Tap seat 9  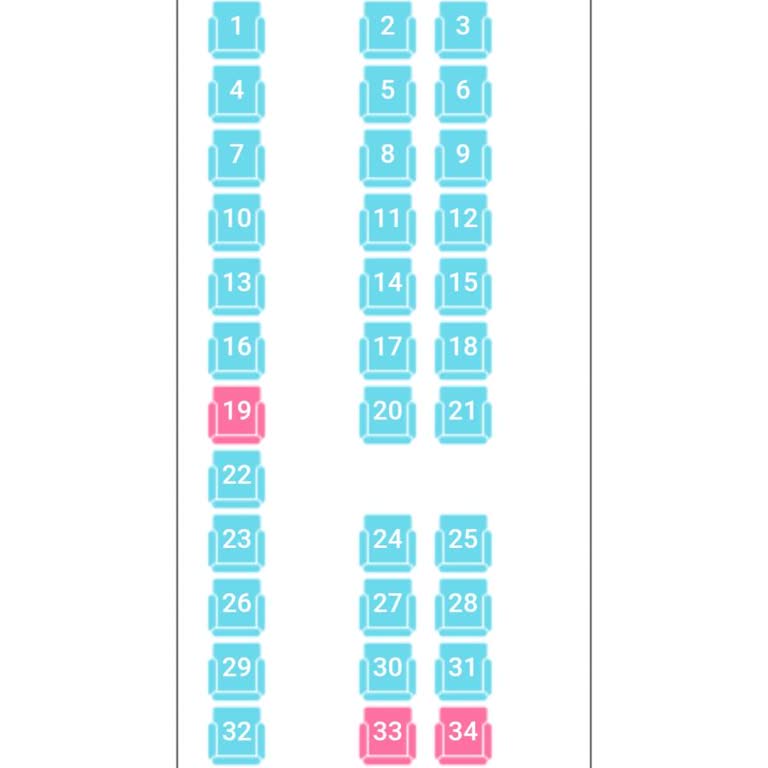tap(463, 156)
